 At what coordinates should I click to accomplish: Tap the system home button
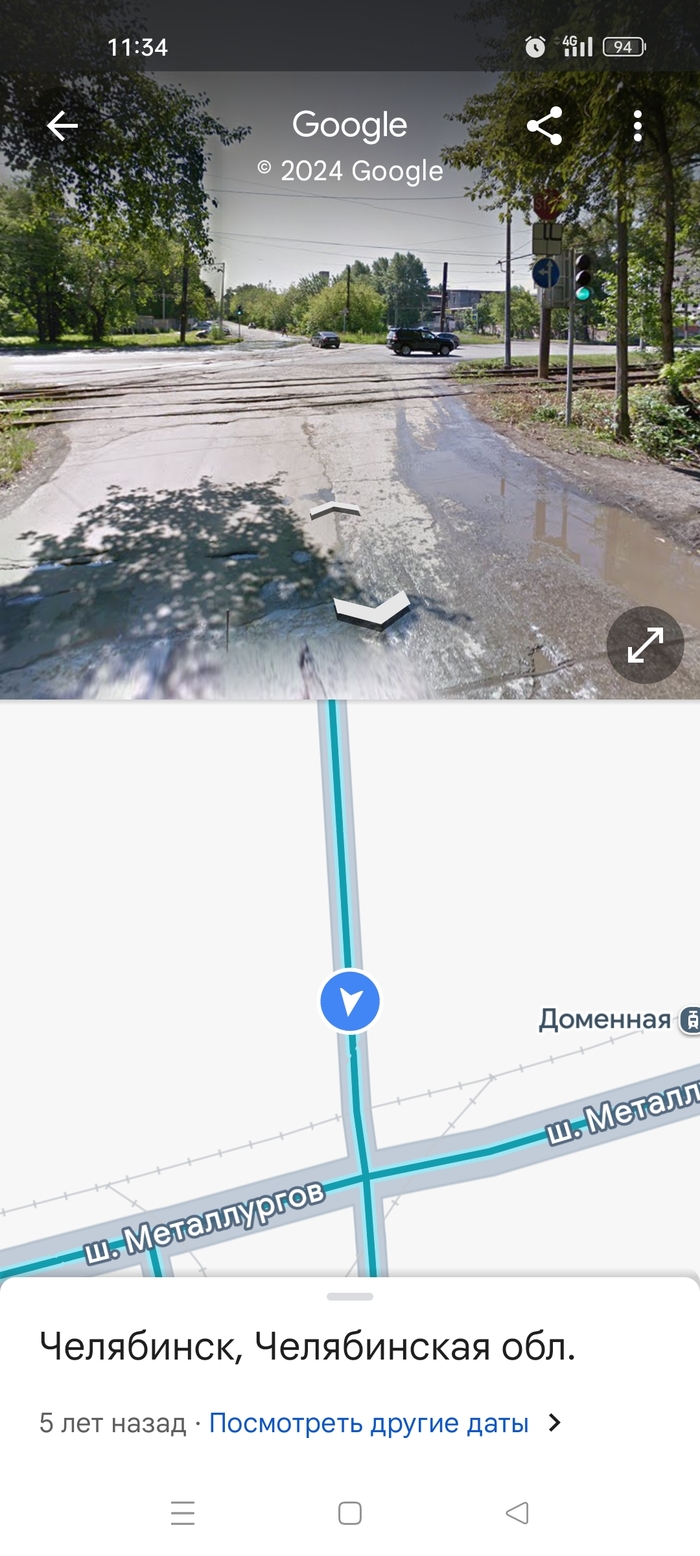click(350, 1513)
